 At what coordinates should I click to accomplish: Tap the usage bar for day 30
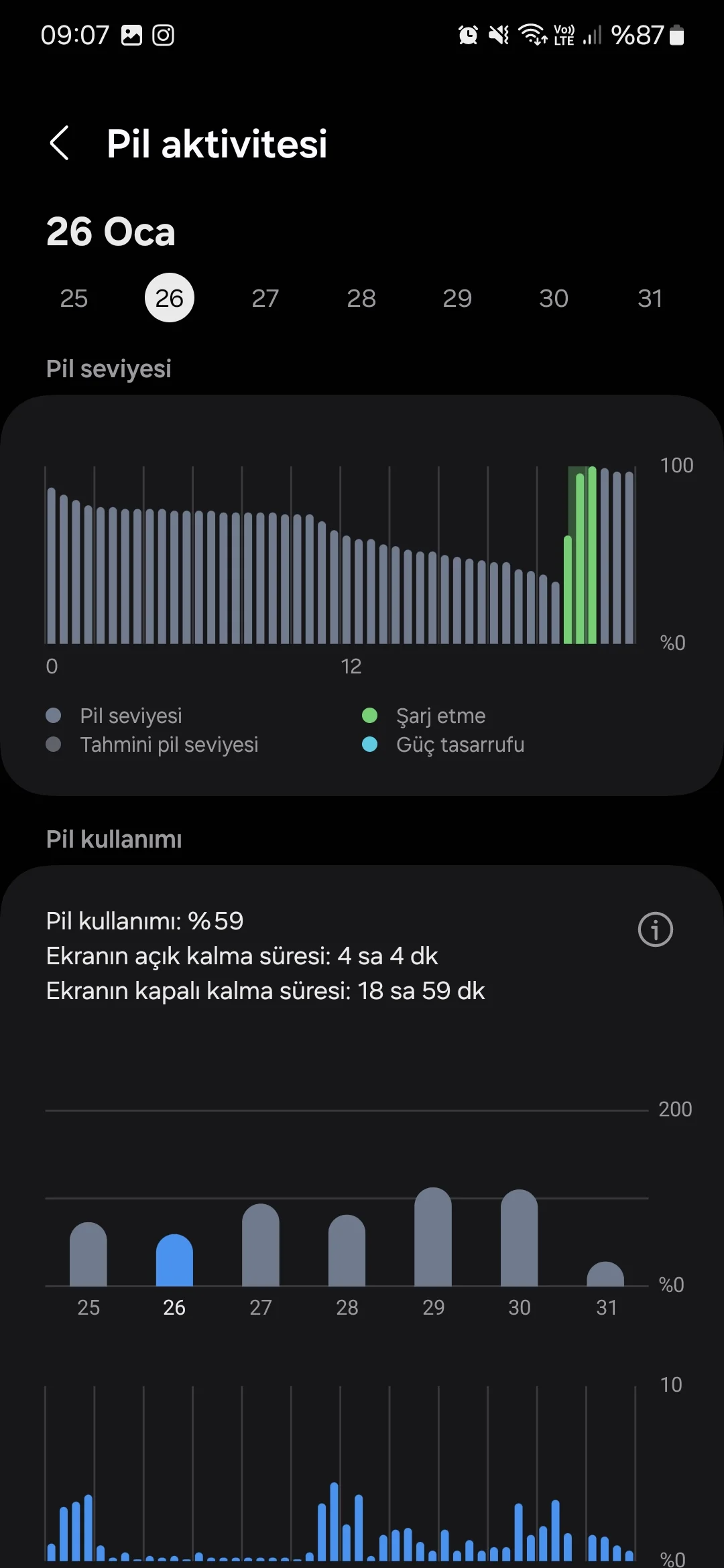[x=520, y=1240]
